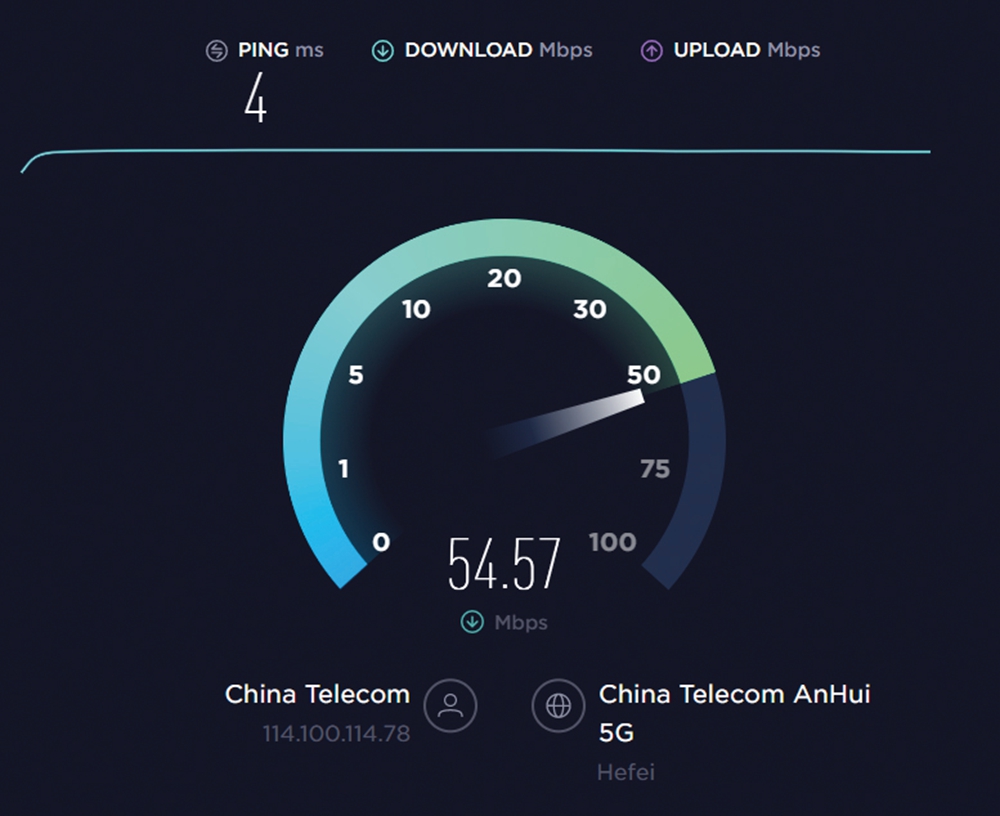This screenshot has width=1000, height=816.
Task: Tap the China Telecom user profile icon
Action: coord(450,706)
